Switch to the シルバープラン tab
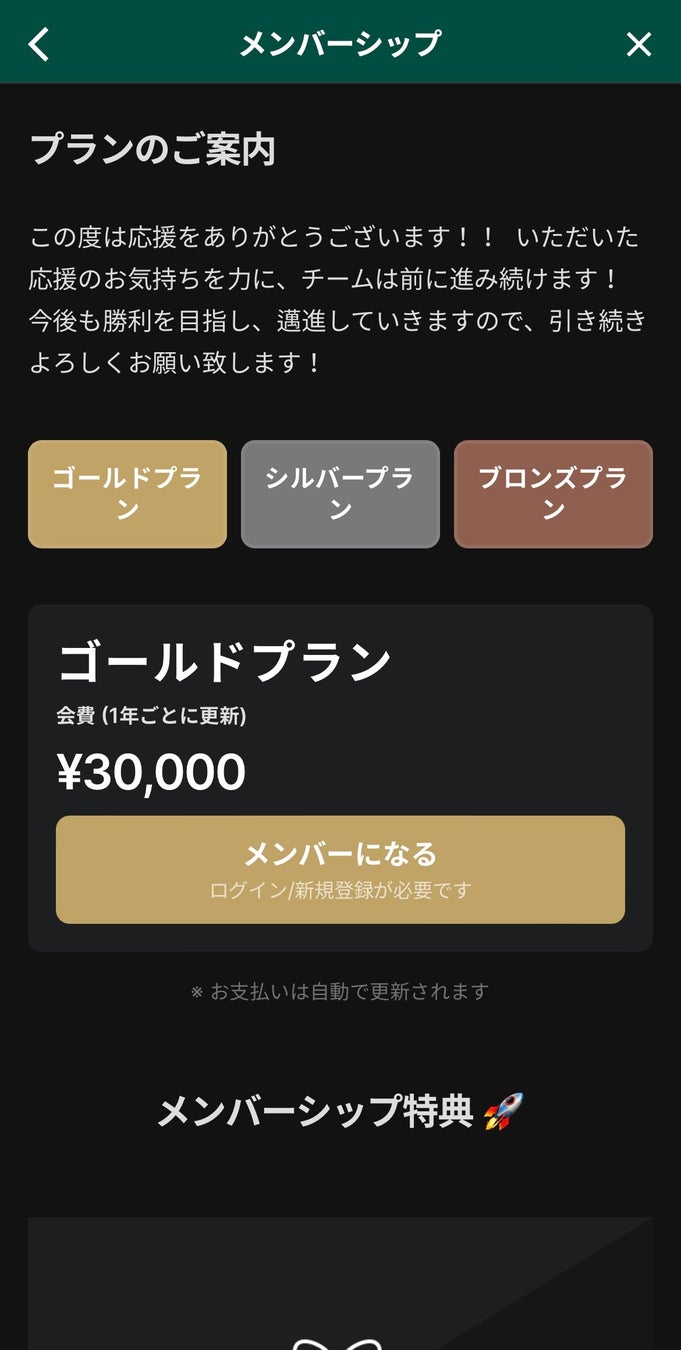This screenshot has width=681, height=1350. click(x=340, y=494)
